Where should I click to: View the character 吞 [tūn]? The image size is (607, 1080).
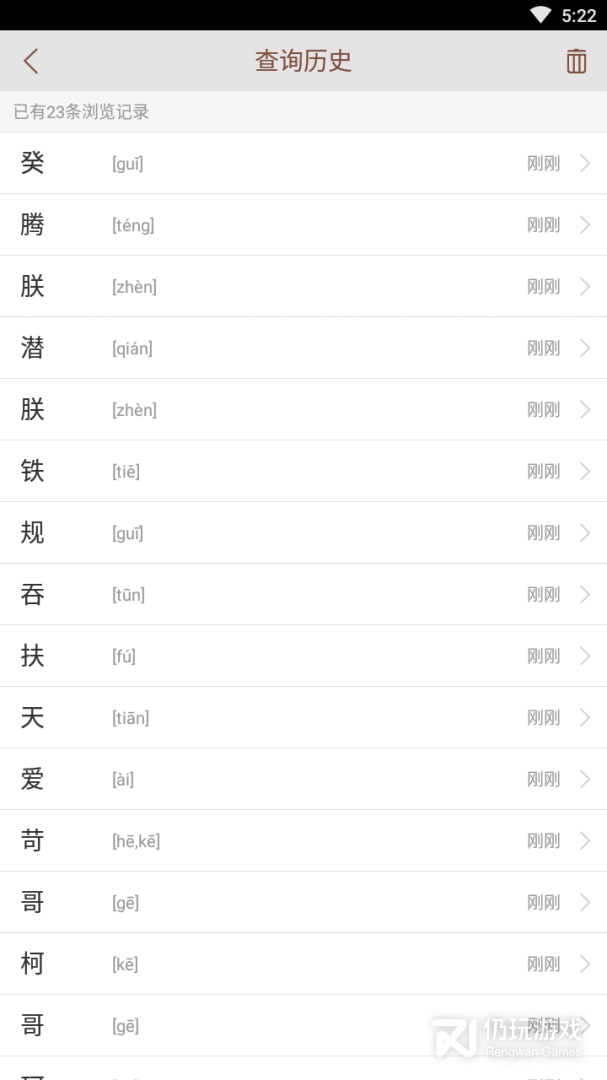pos(303,595)
